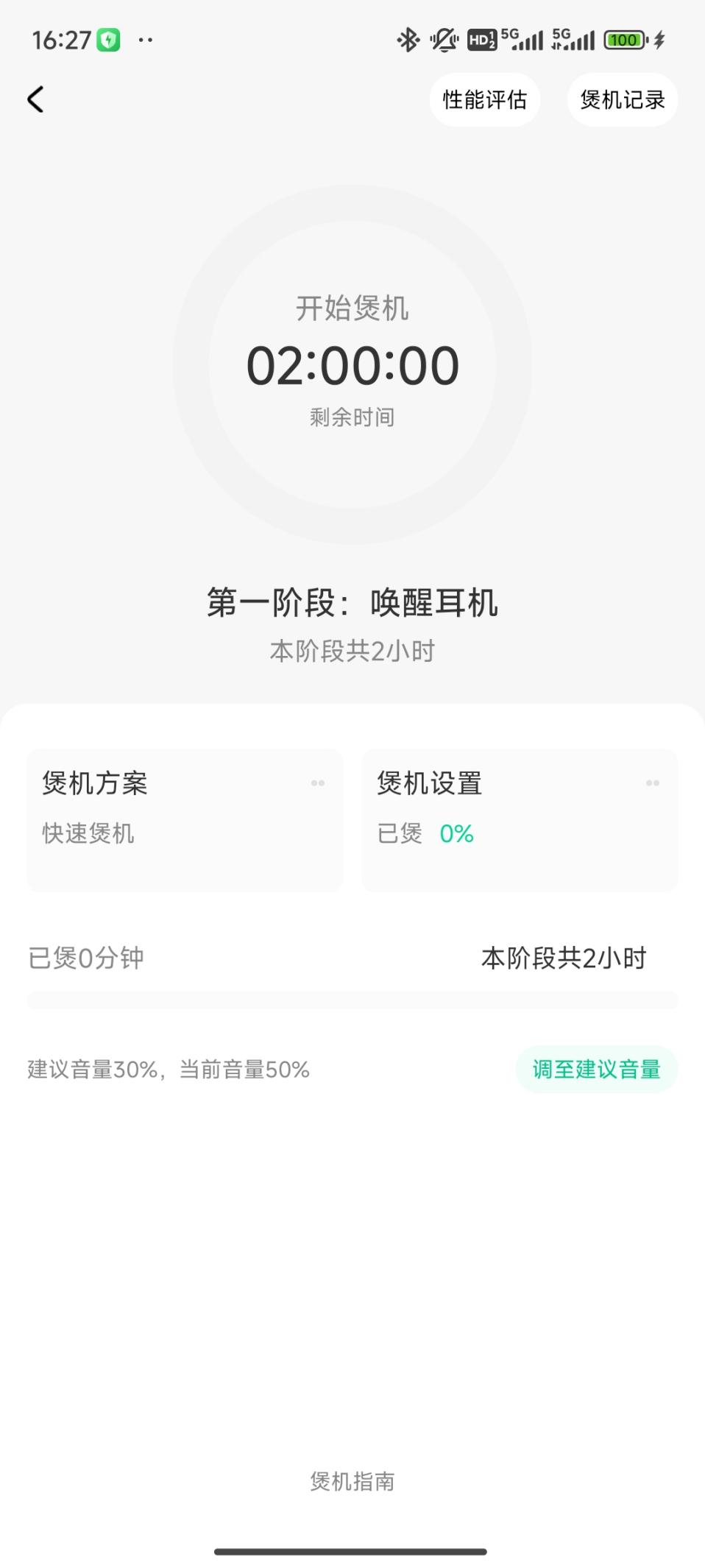Viewport: 705px width, 1568px height.
Task: Tap 调至建议音量 to set recommended volume
Action: click(596, 1069)
